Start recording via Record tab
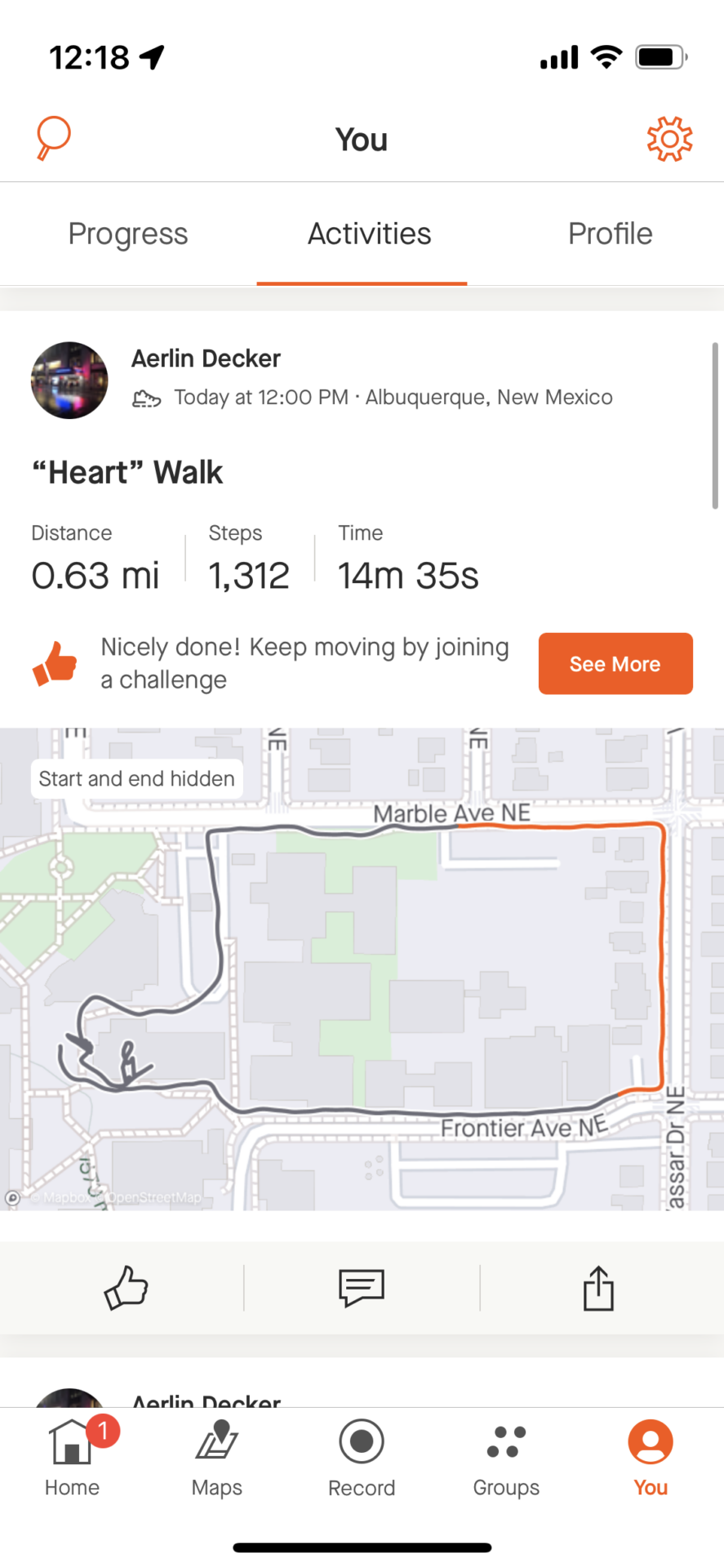This screenshot has width=724, height=1568. point(362,1457)
